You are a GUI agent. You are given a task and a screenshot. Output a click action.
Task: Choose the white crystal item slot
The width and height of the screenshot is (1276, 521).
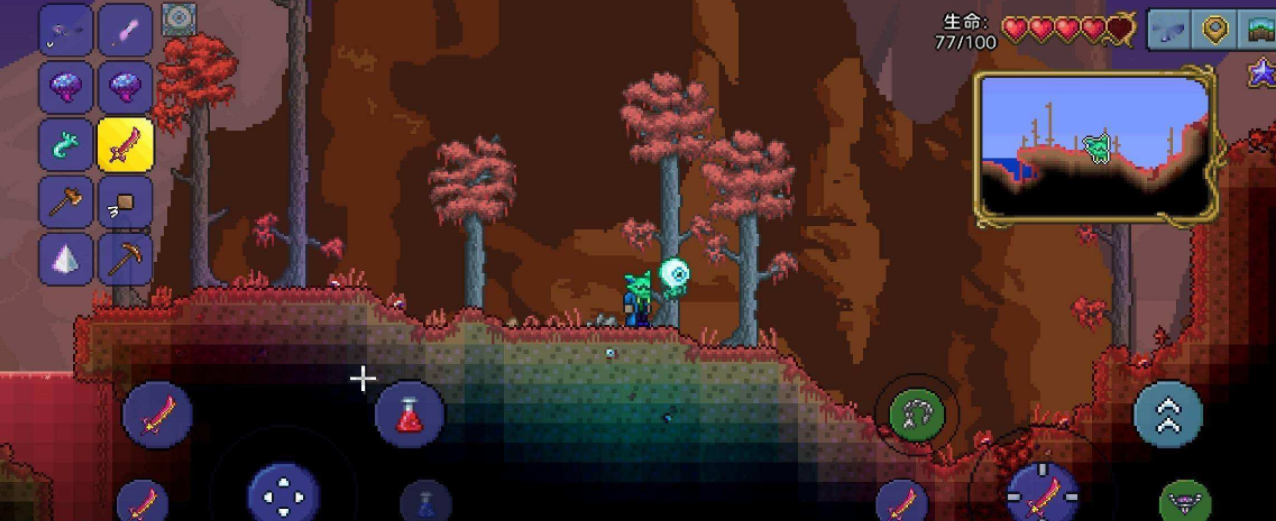tap(67, 259)
